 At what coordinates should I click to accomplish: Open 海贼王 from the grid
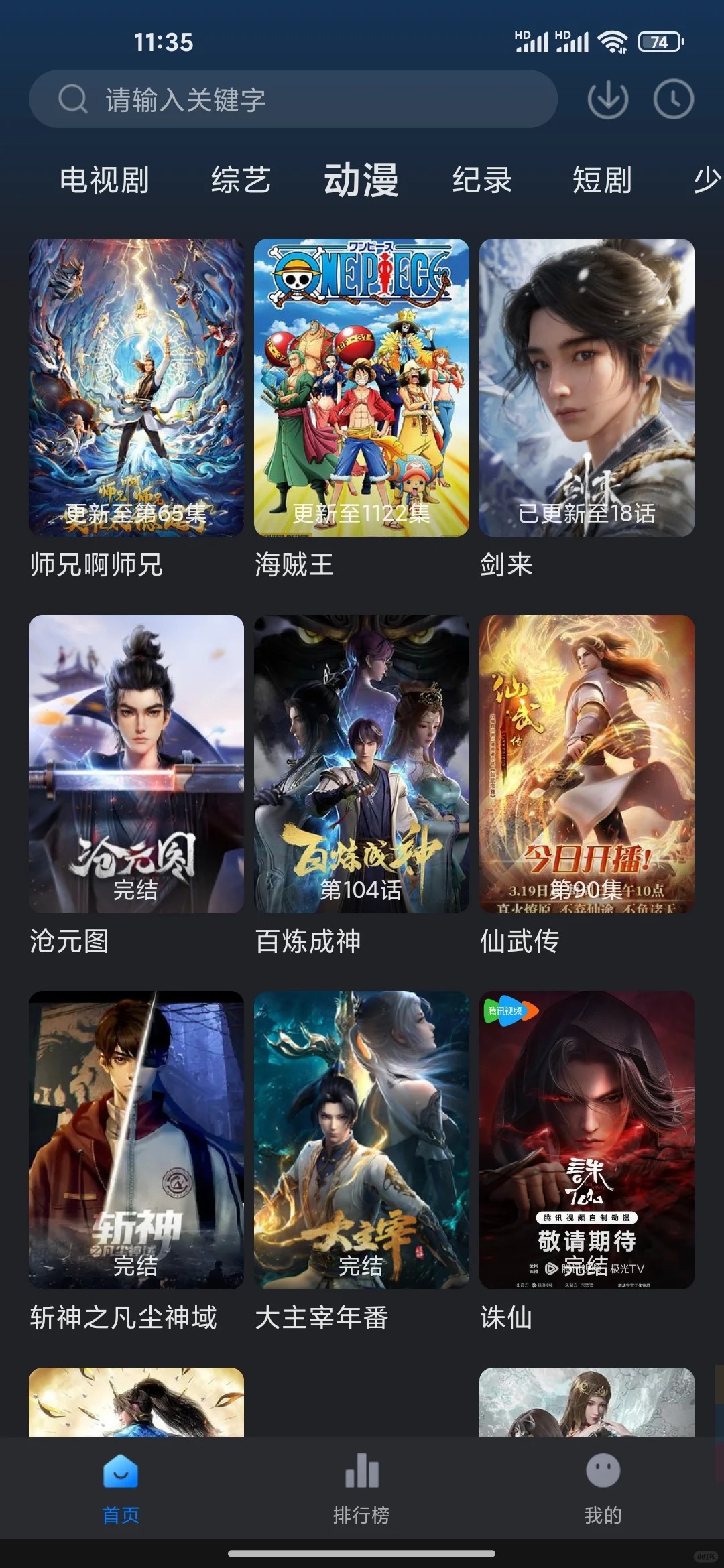(361, 387)
